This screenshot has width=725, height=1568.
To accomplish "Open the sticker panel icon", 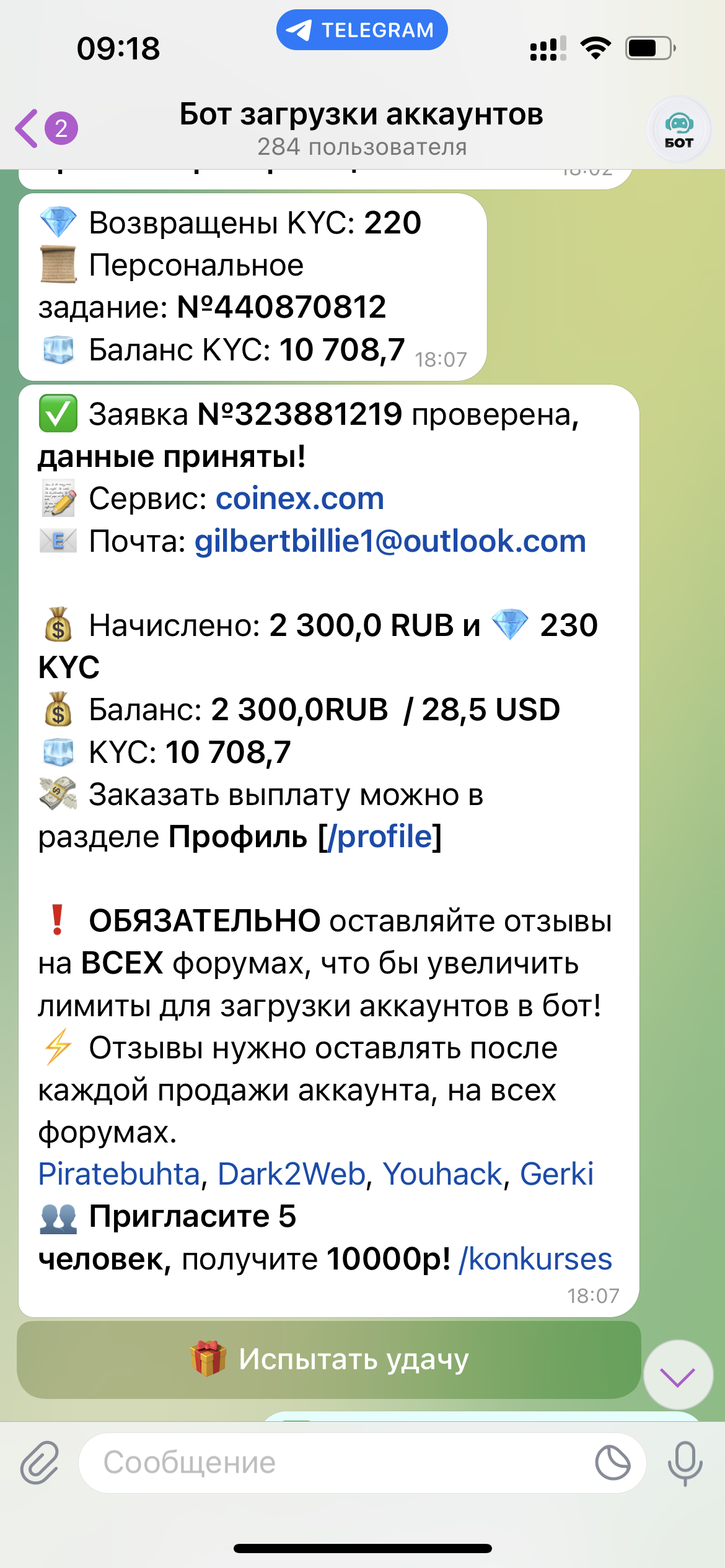I will pyautogui.click(x=612, y=1463).
